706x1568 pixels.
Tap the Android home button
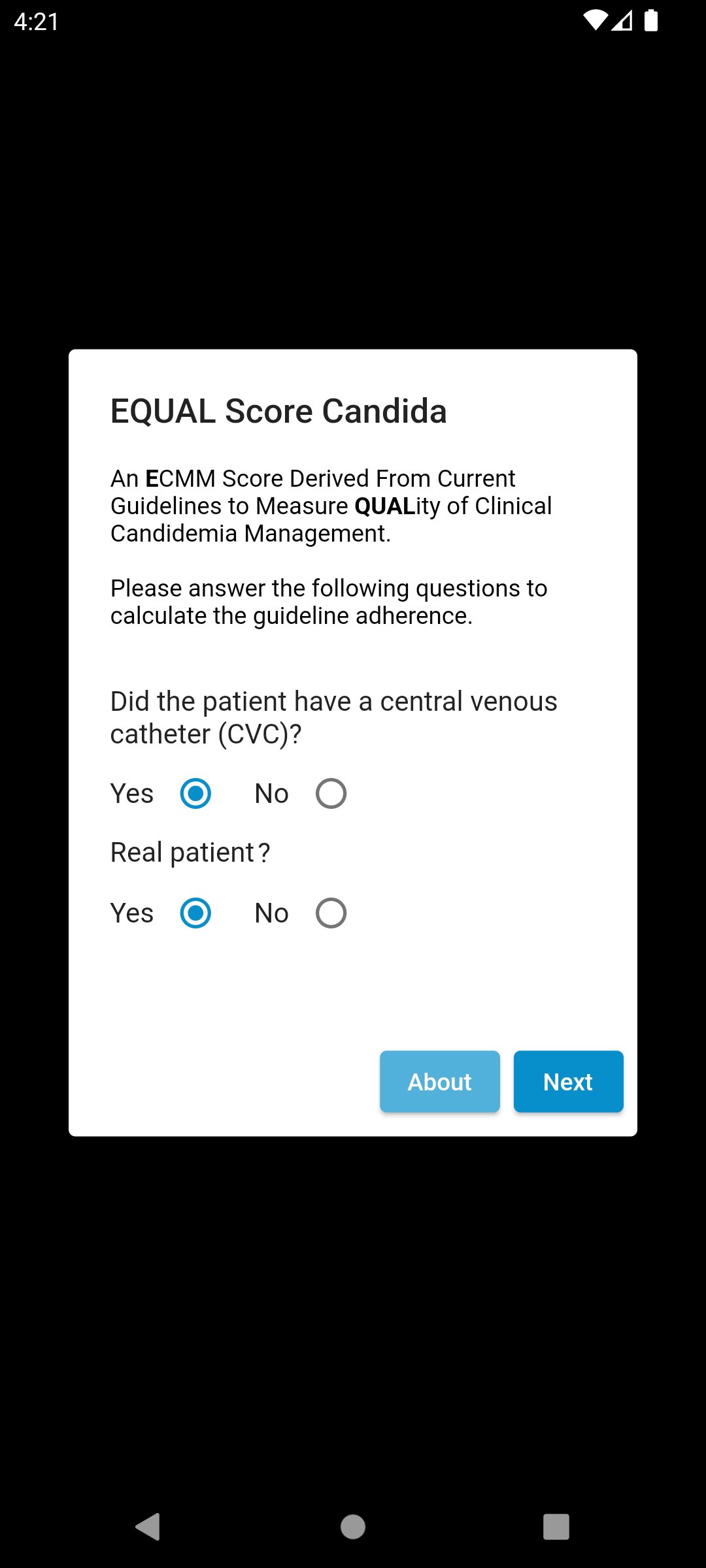[x=353, y=1527]
